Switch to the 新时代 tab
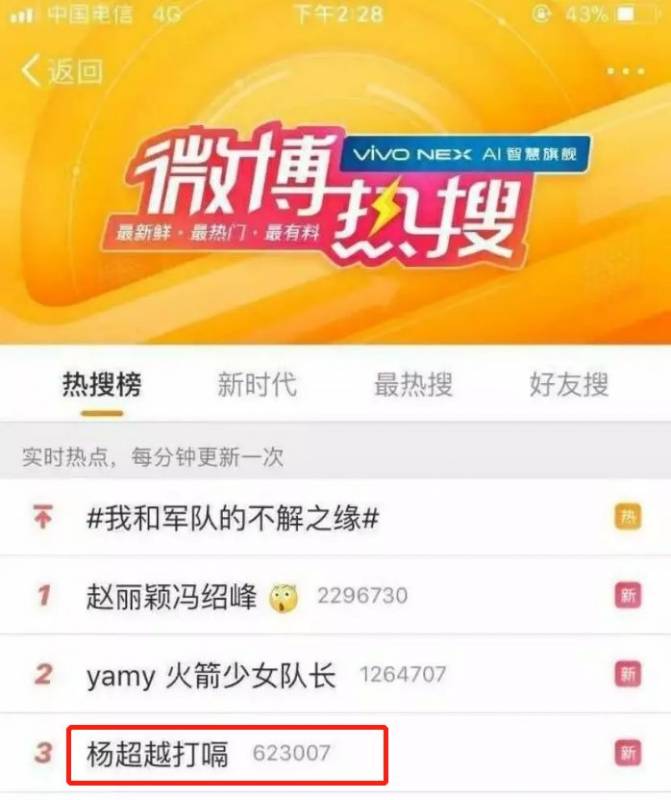671x800 pixels. (x=257, y=385)
